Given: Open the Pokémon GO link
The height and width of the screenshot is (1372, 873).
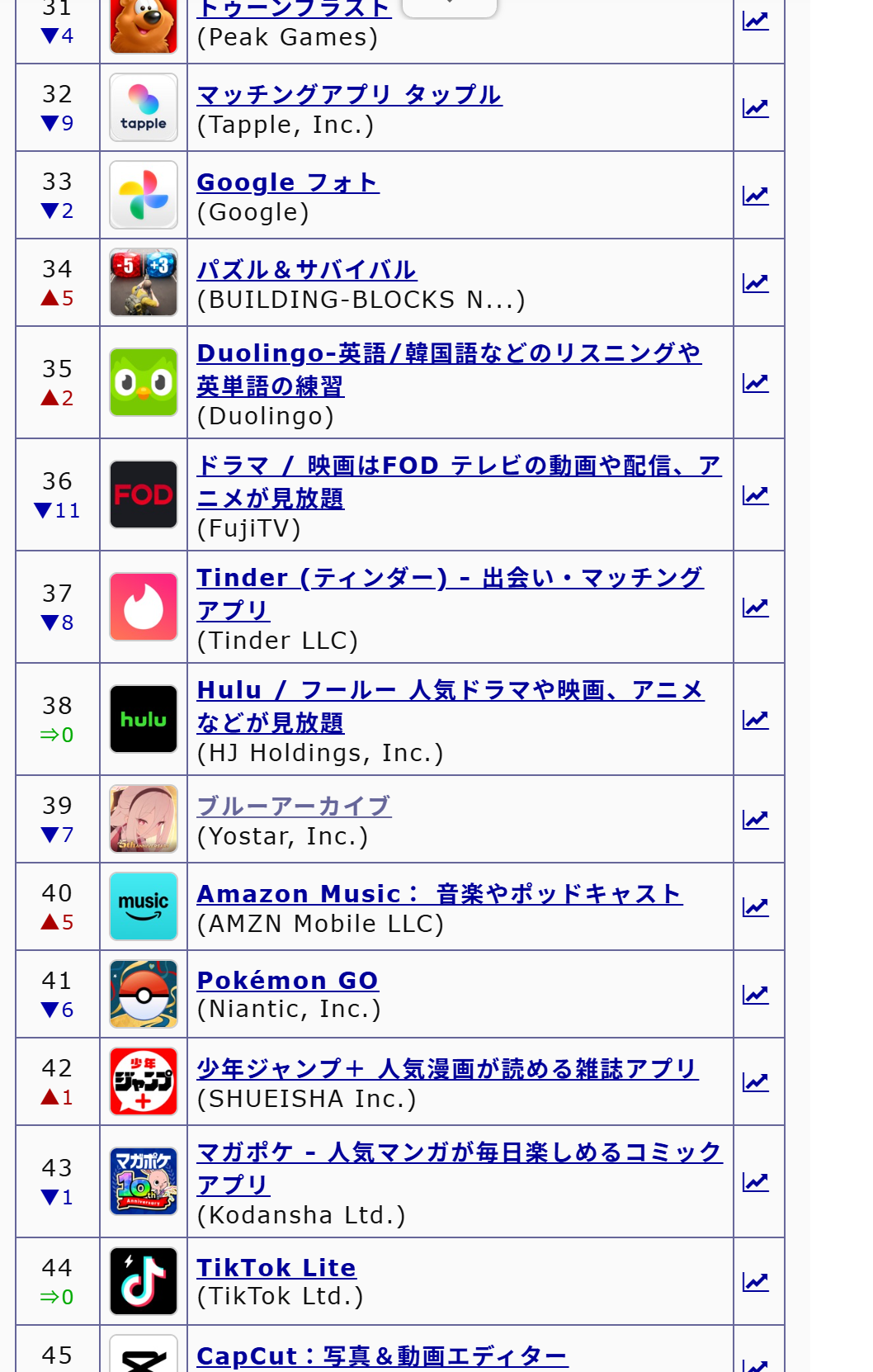Looking at the screenshot, I should [x=287, y=981].
